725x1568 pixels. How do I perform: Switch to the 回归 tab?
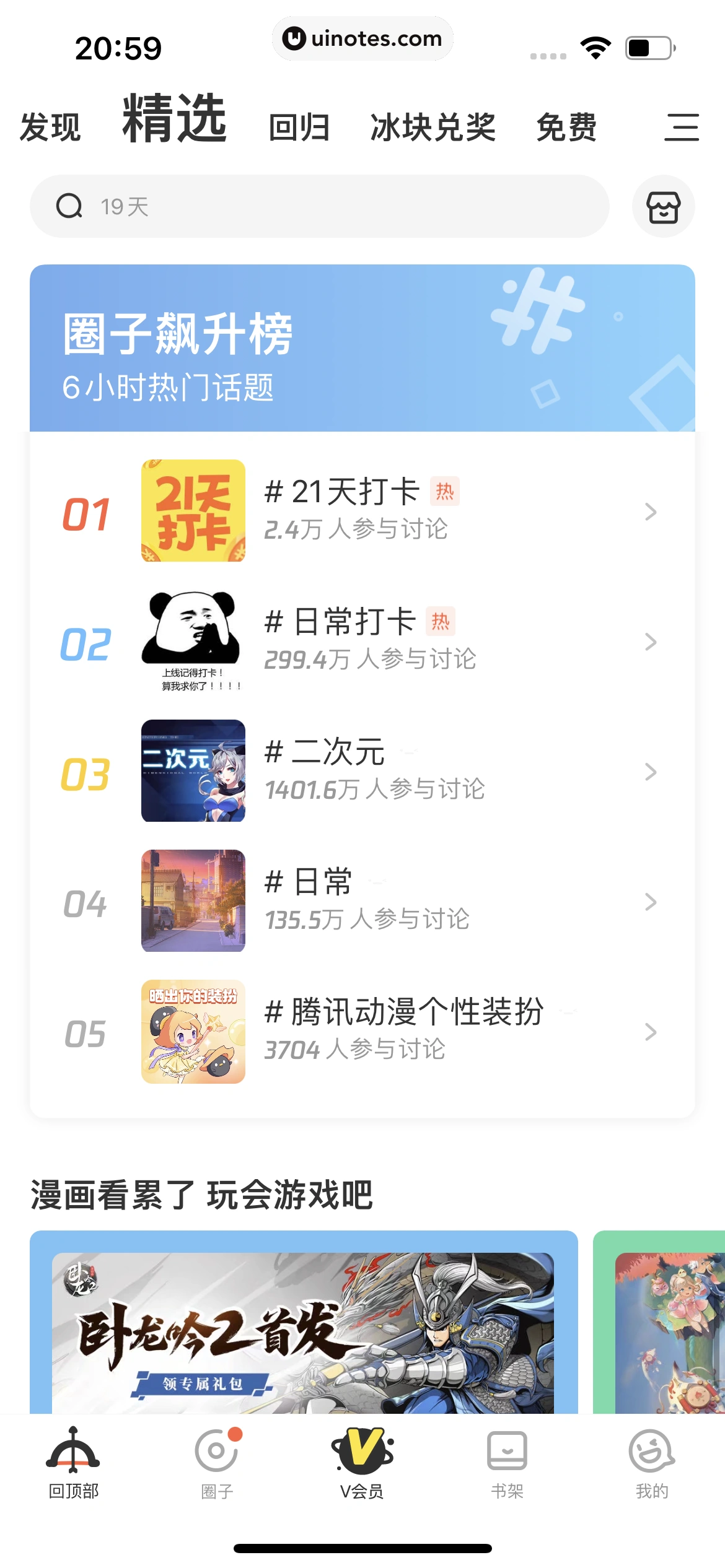coord(299,126)
